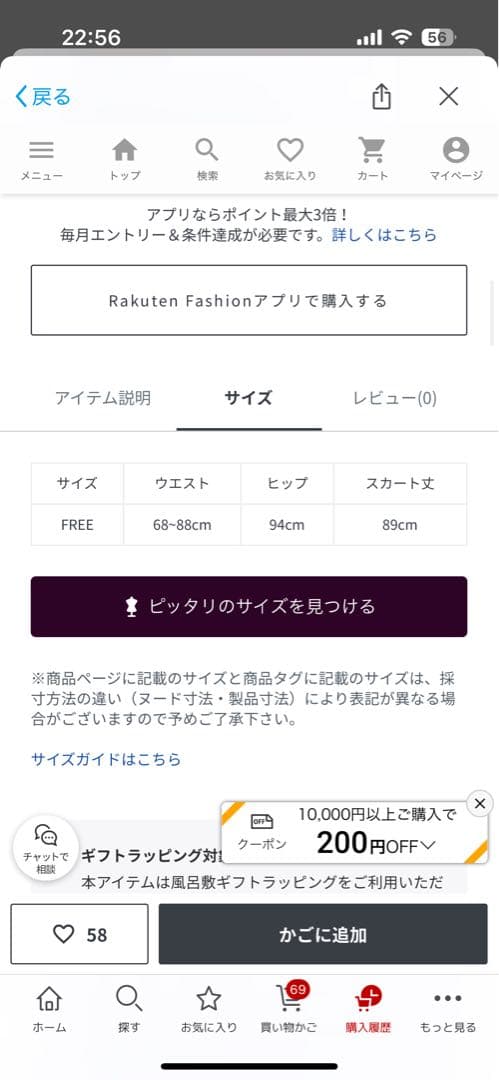This screenshot has height=1080, width=499.
Task: Open カート in the top toolbar
Action: coord(373,159)
